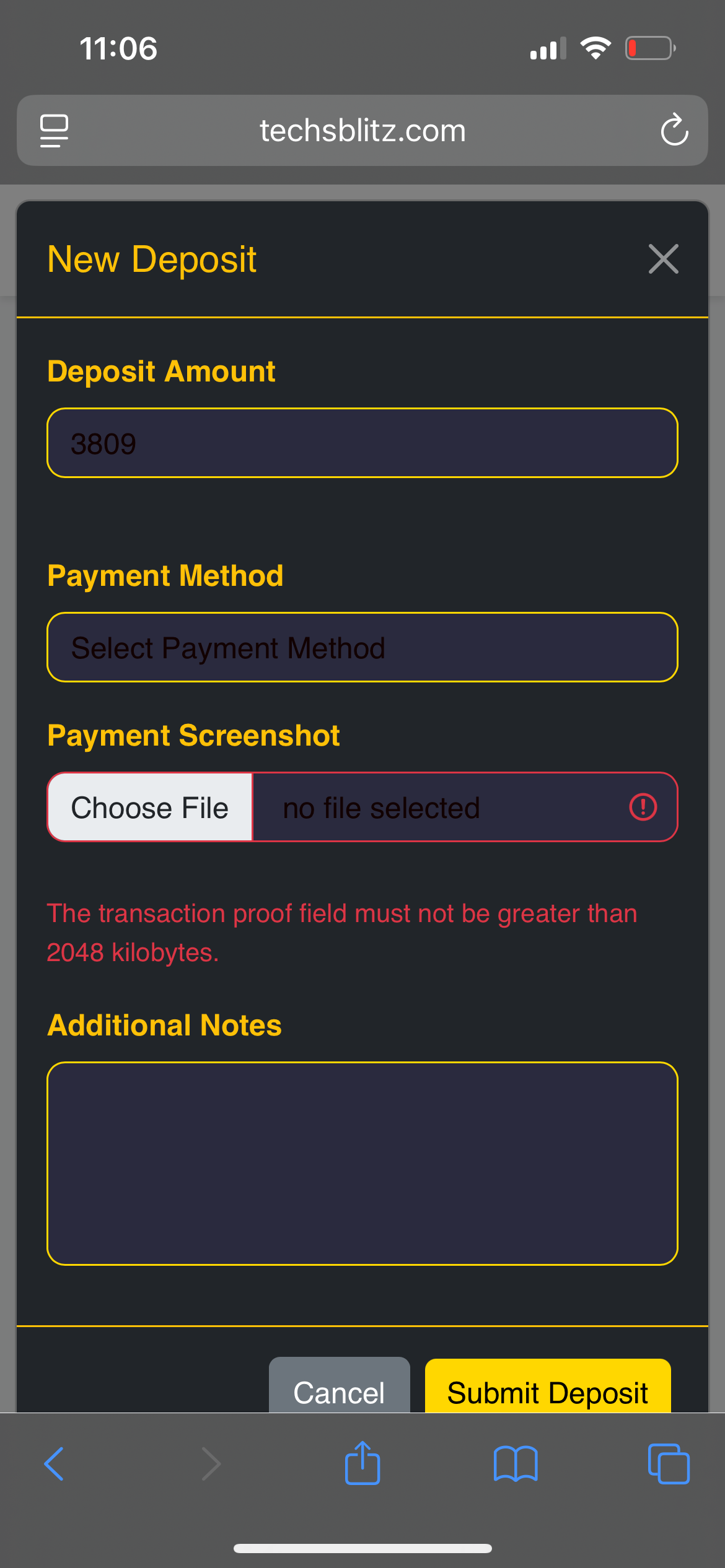
Task: Tap Choose File for payment screenshot
Action: click(x=150, y=807)
